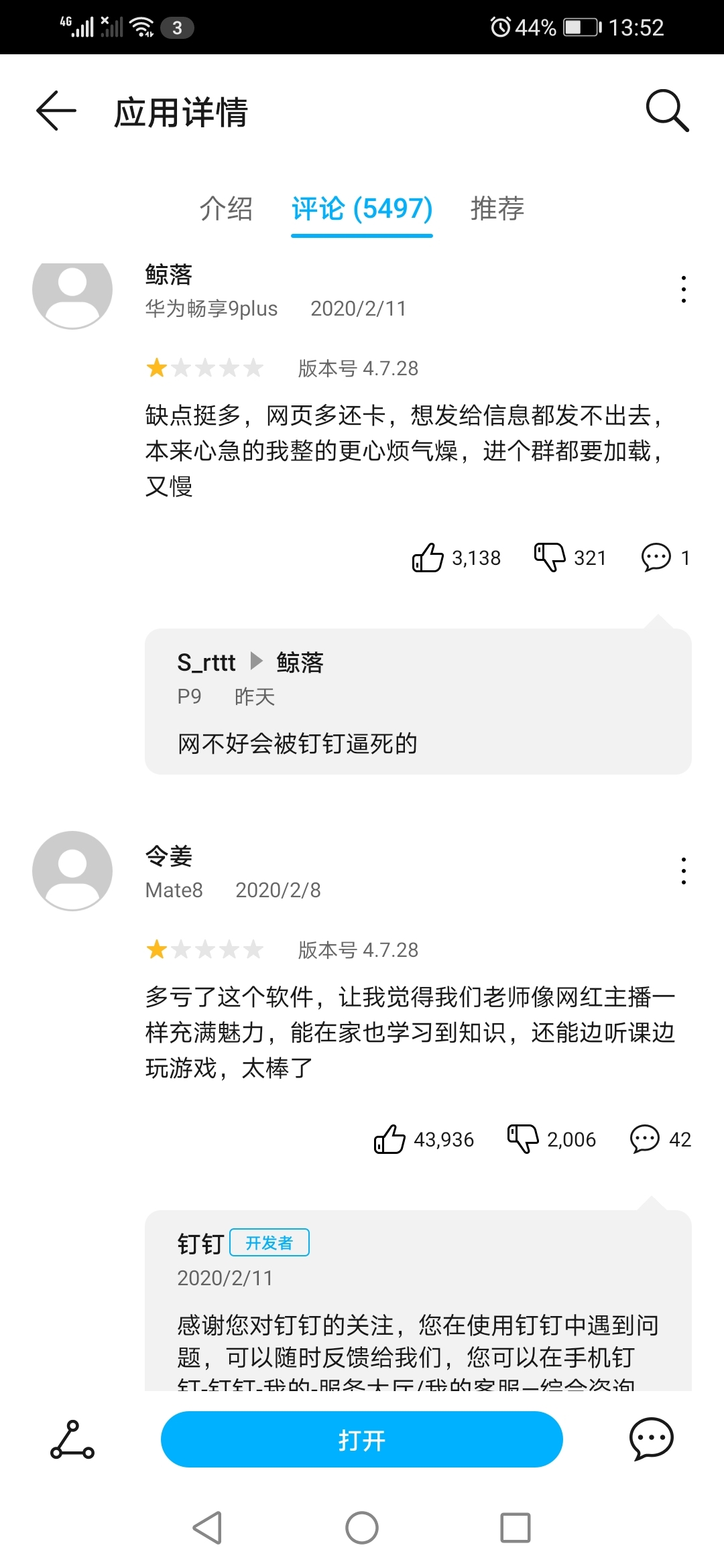The image size is (724, 1568).
Task: Write a comment via bottom chat icon
Action: pos(651,1439)
